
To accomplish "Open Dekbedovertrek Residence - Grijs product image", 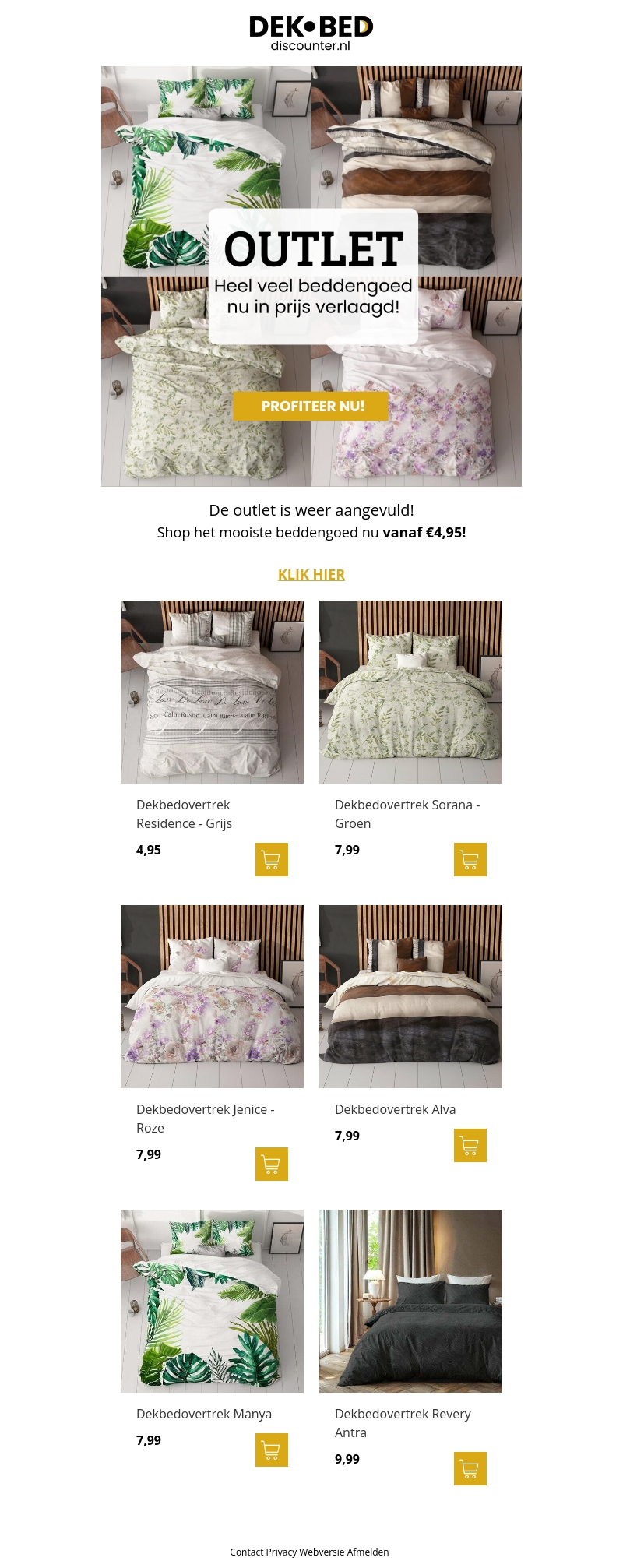I will [212, 692].
